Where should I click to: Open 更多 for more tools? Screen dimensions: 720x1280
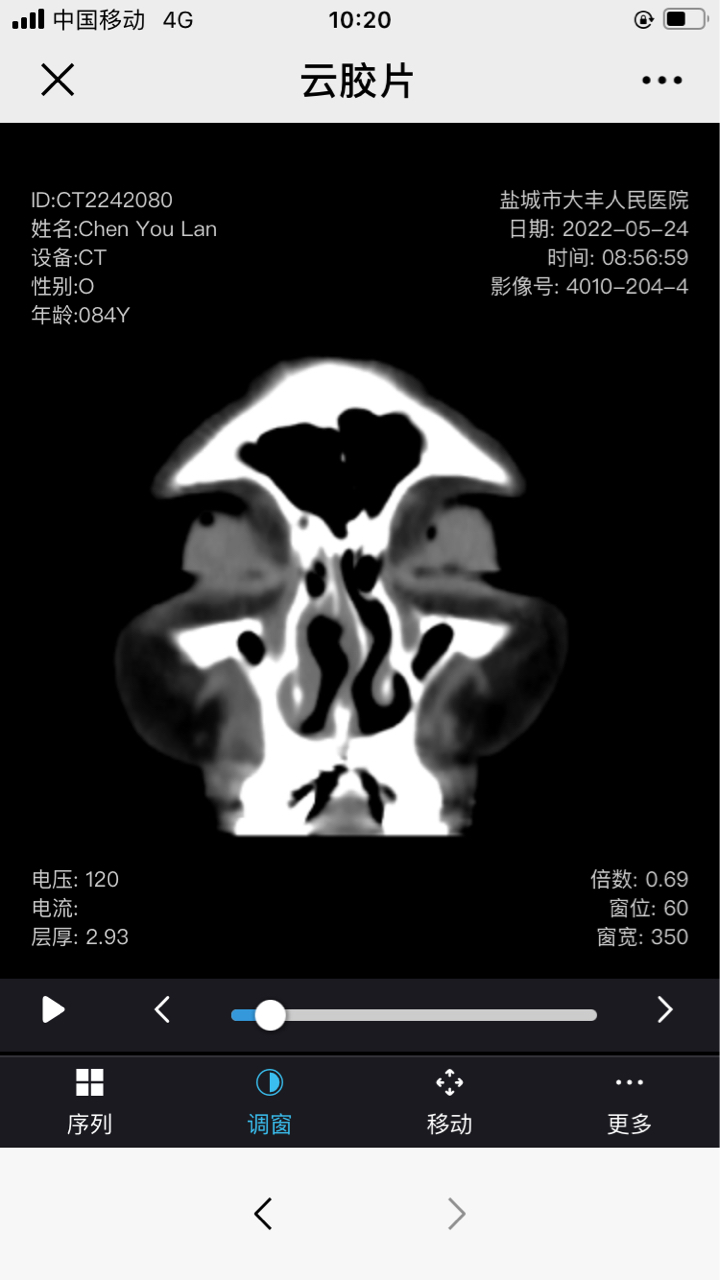click(630, 1102)
